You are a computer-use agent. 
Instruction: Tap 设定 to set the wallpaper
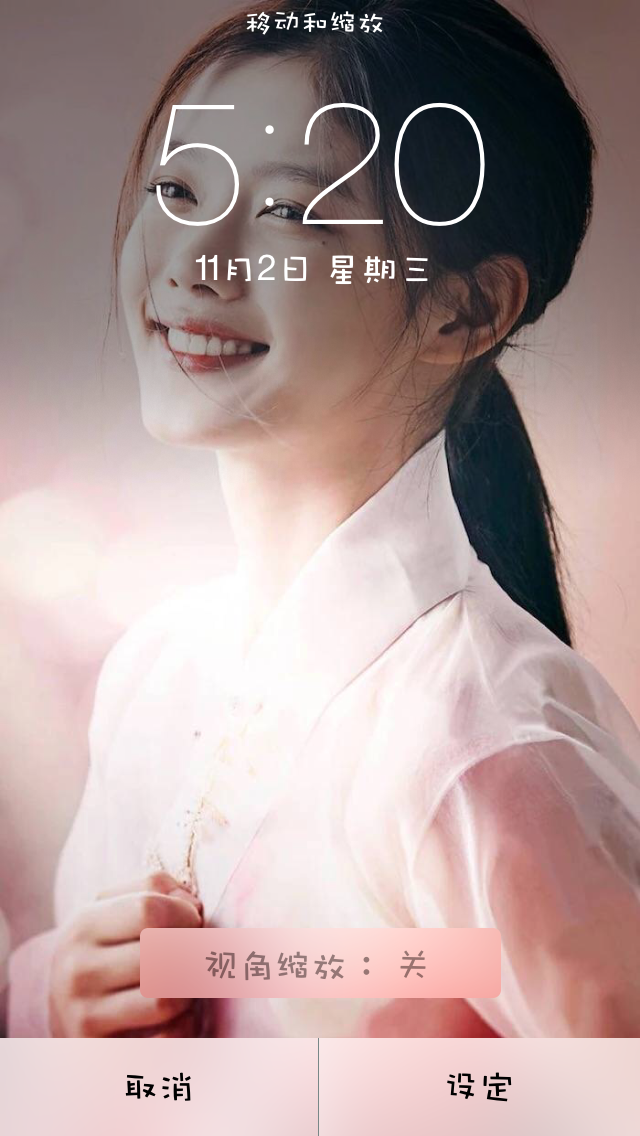tap(480, 1087)
